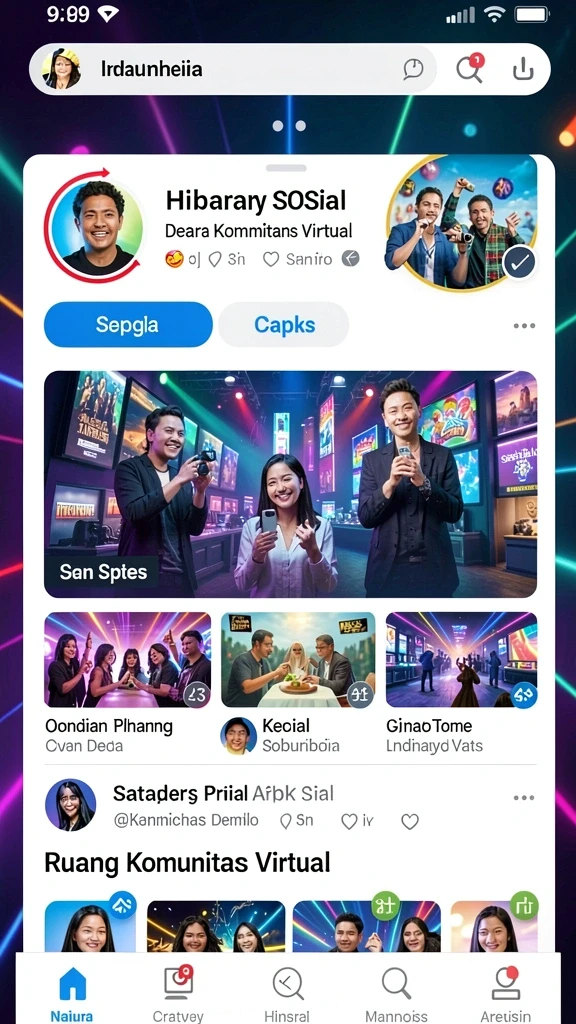
Task: Open the San Sptes featured banner
Action: click(x=290, y=484)
